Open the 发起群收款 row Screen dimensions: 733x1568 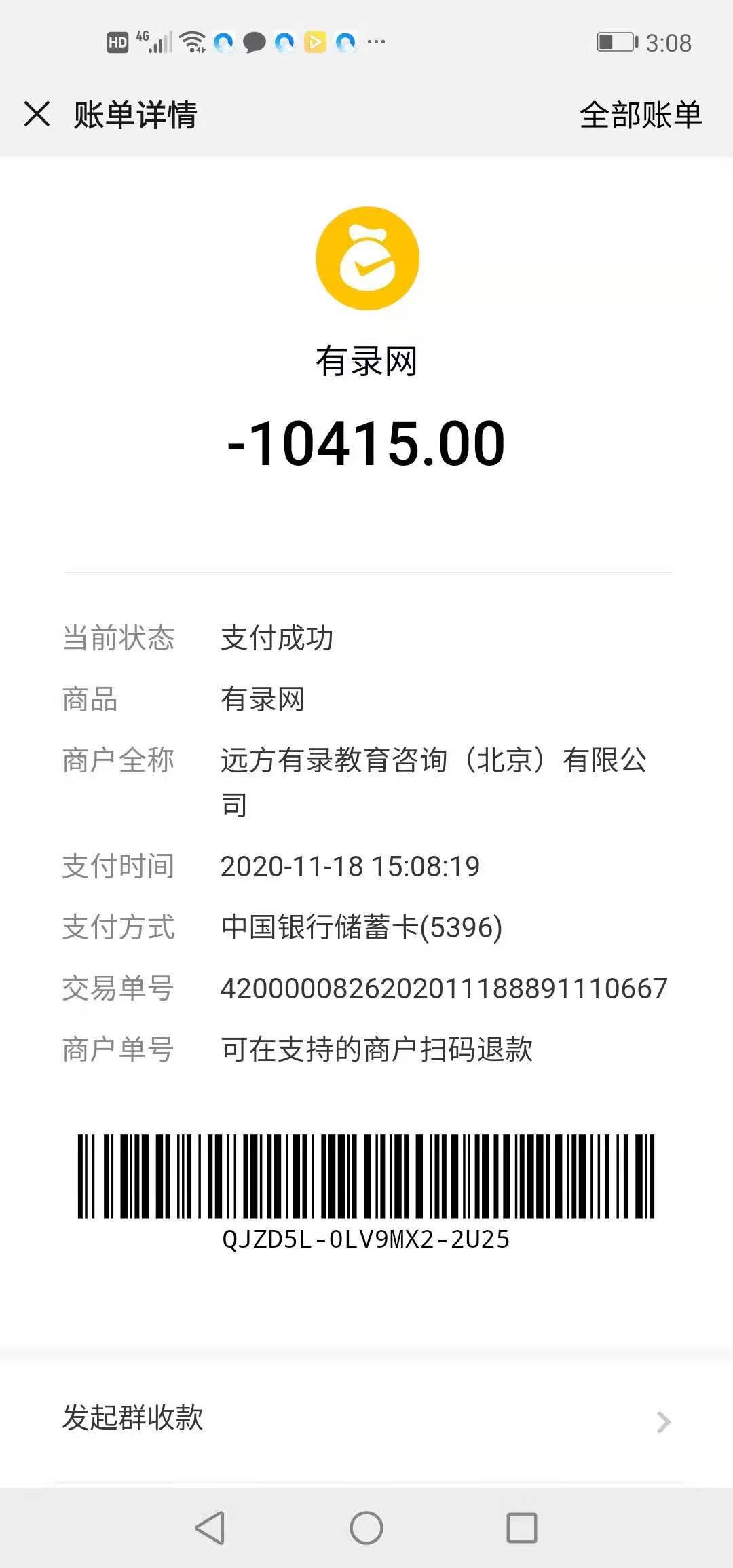pos(366,1419)
